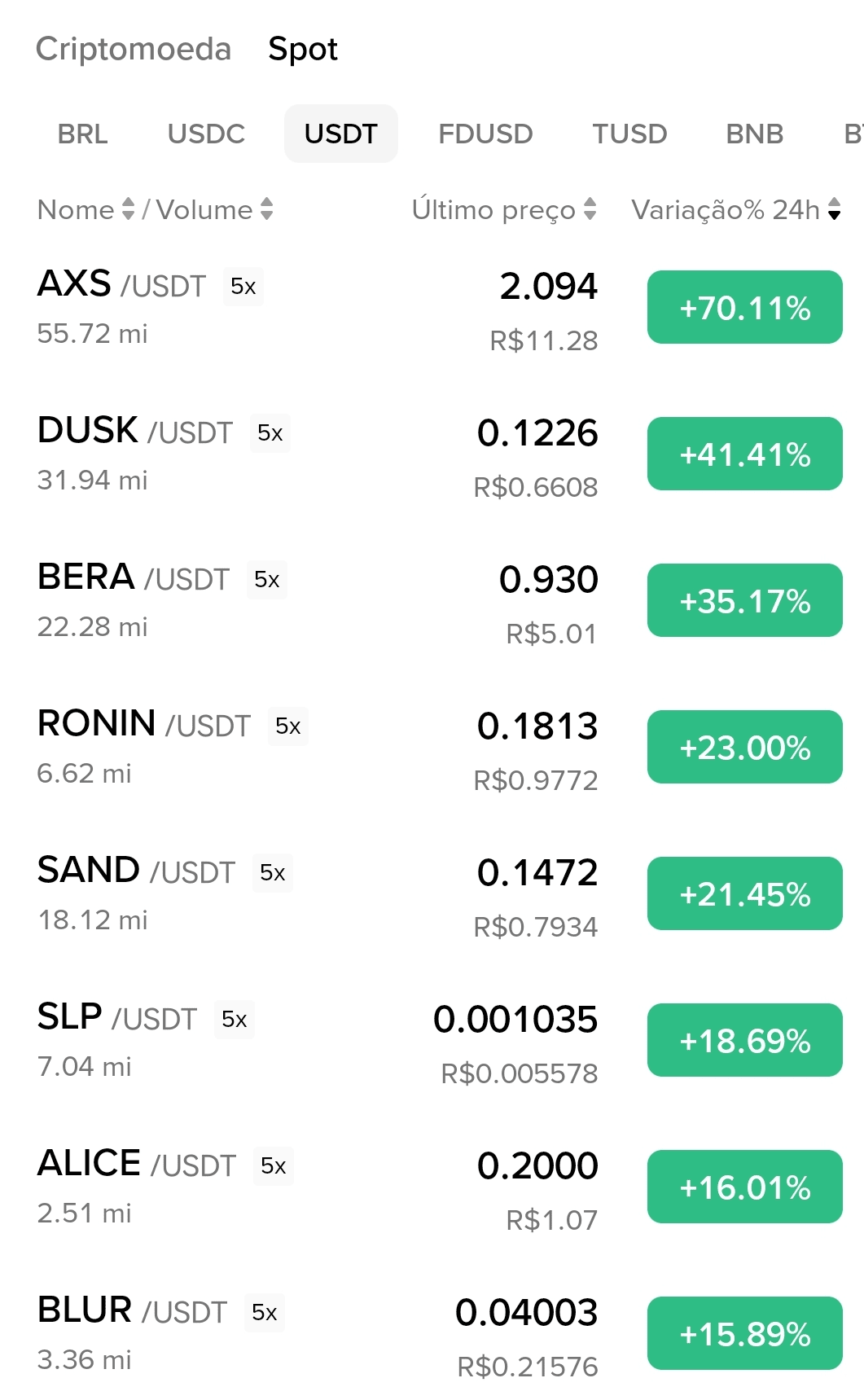The width and height of the screenshot is (864, 1400).
Task: Sort by Variação% 24h
Action: click(x=735, y=210)
